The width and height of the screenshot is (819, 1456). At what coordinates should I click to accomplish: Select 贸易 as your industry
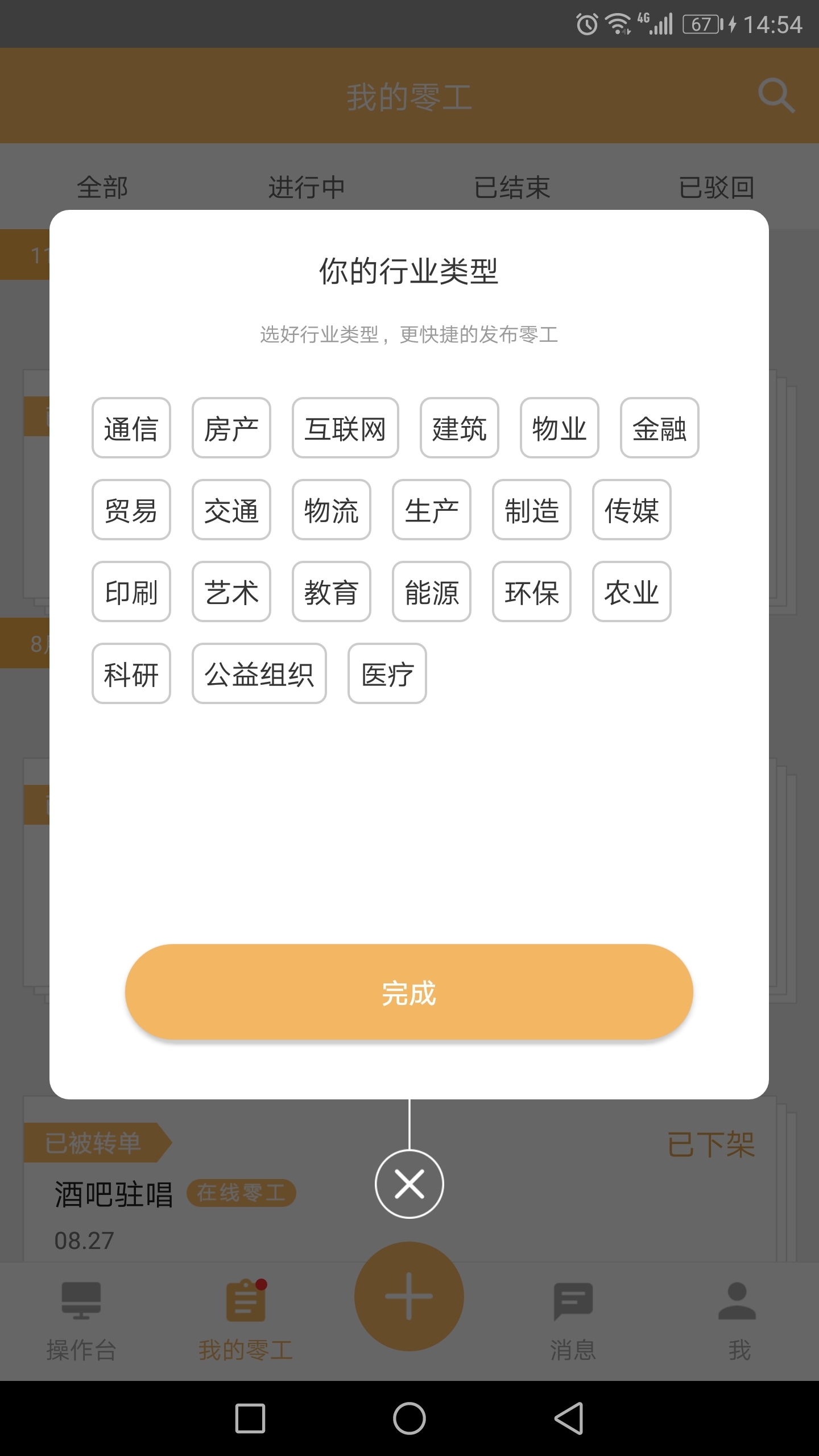[x=131, y=510]
